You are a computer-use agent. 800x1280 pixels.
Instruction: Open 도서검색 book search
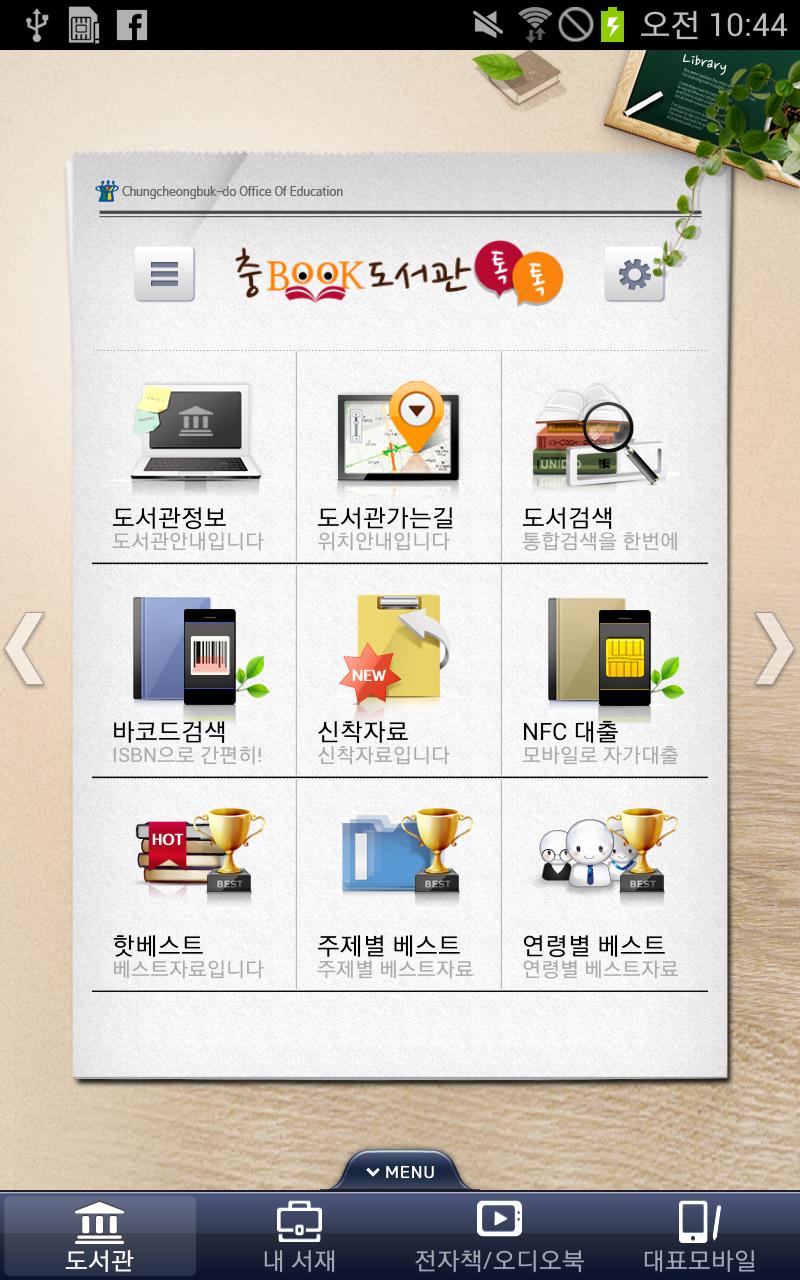coord(604,457)
